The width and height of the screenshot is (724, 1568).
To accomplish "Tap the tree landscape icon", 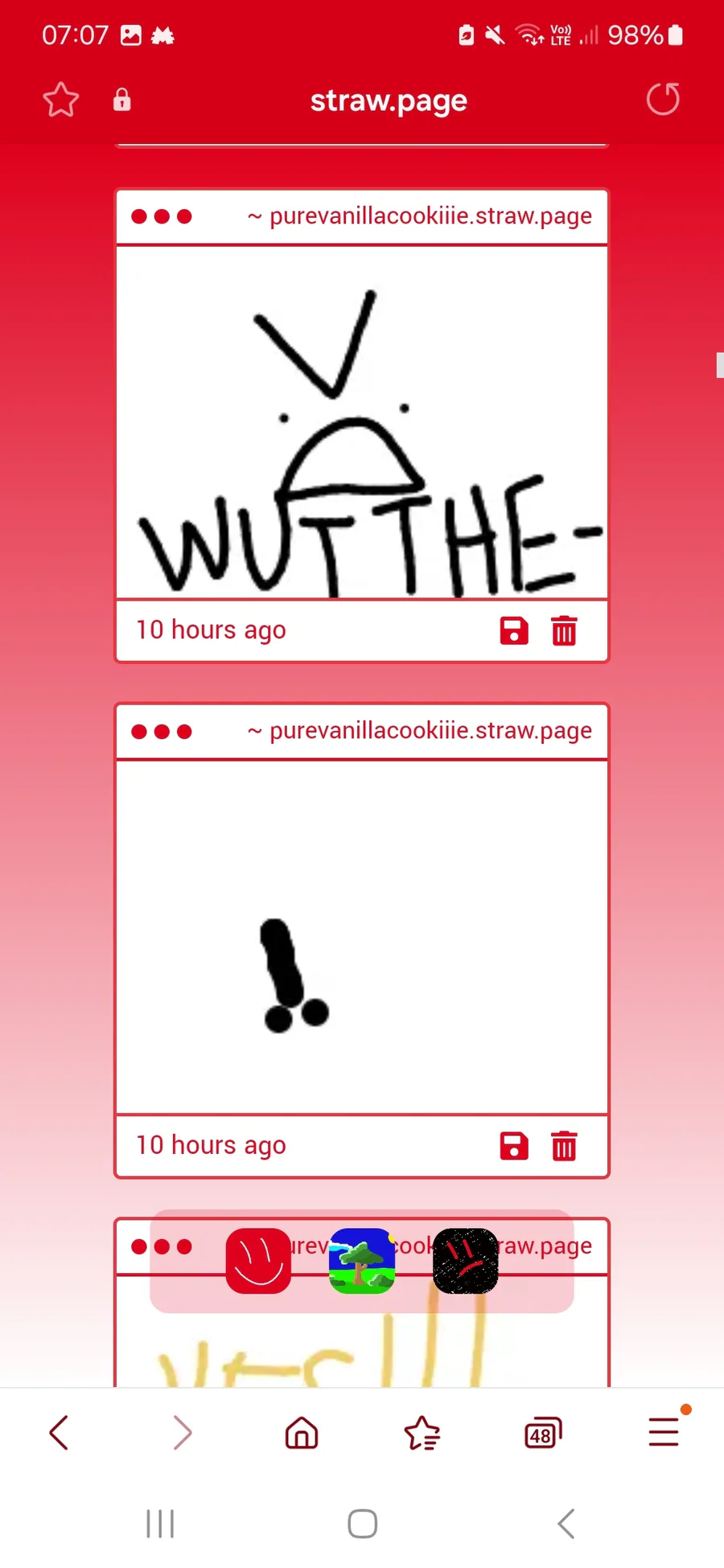I will coord(362,1260).
